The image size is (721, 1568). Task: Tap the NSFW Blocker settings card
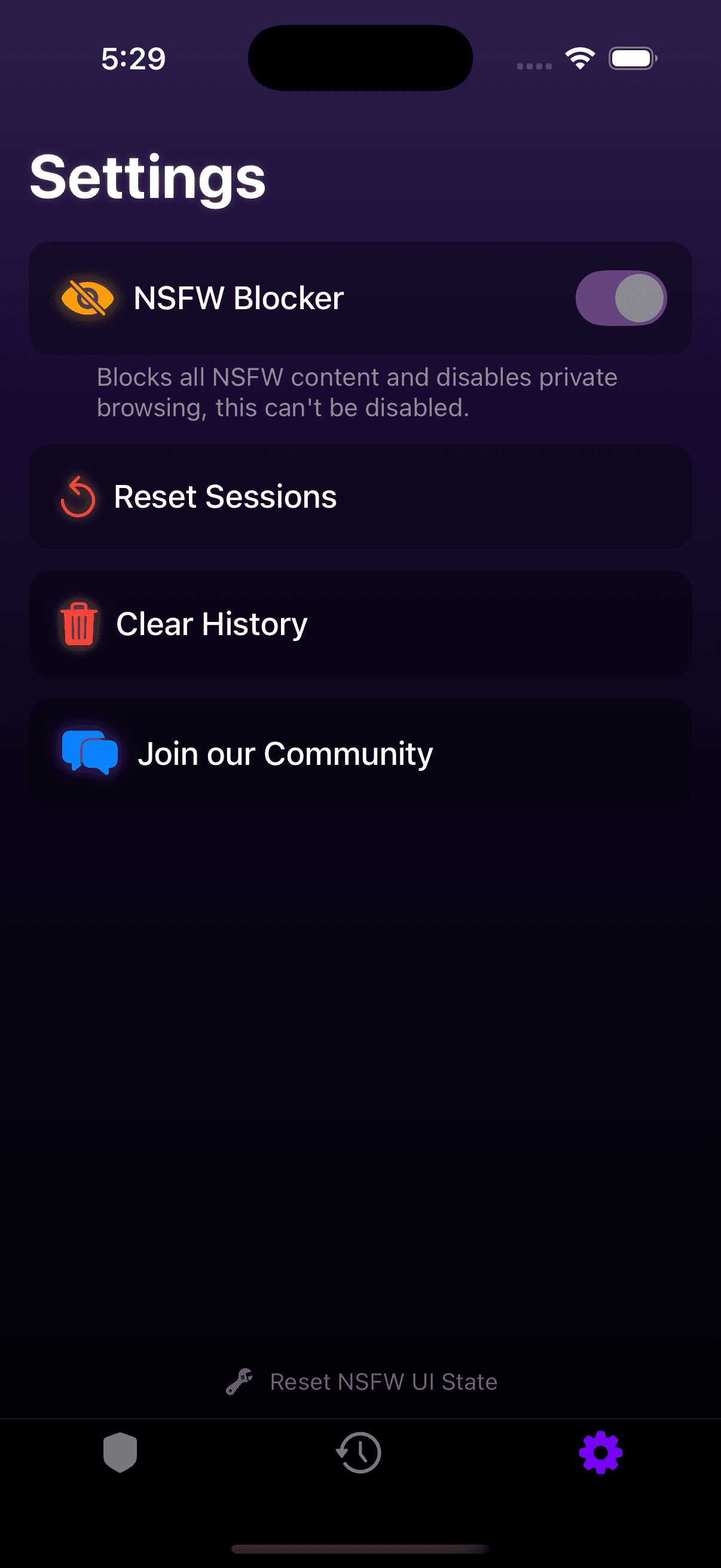coord(360,298)
